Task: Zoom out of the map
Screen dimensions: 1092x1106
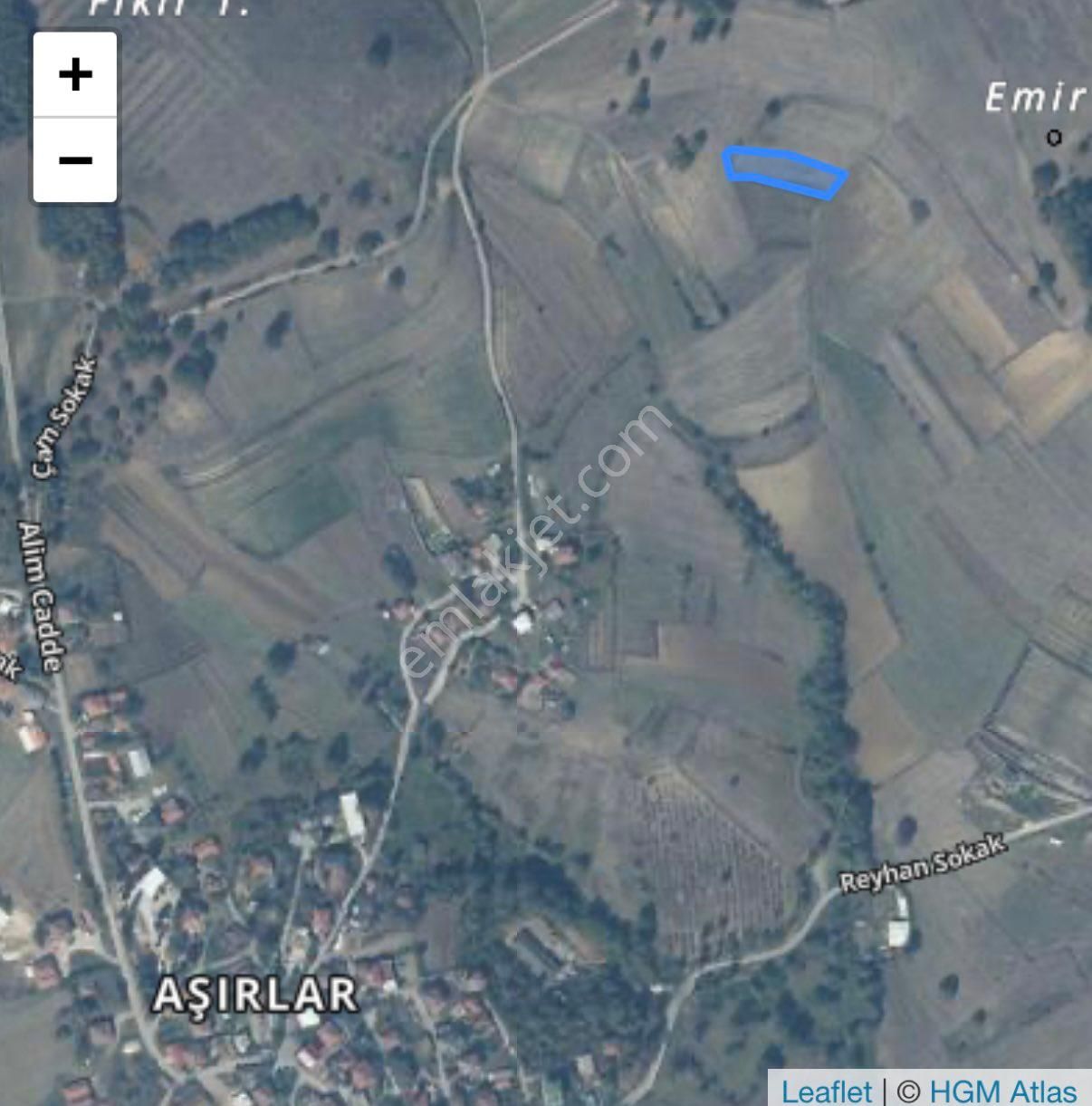Action: click(75, 160)
